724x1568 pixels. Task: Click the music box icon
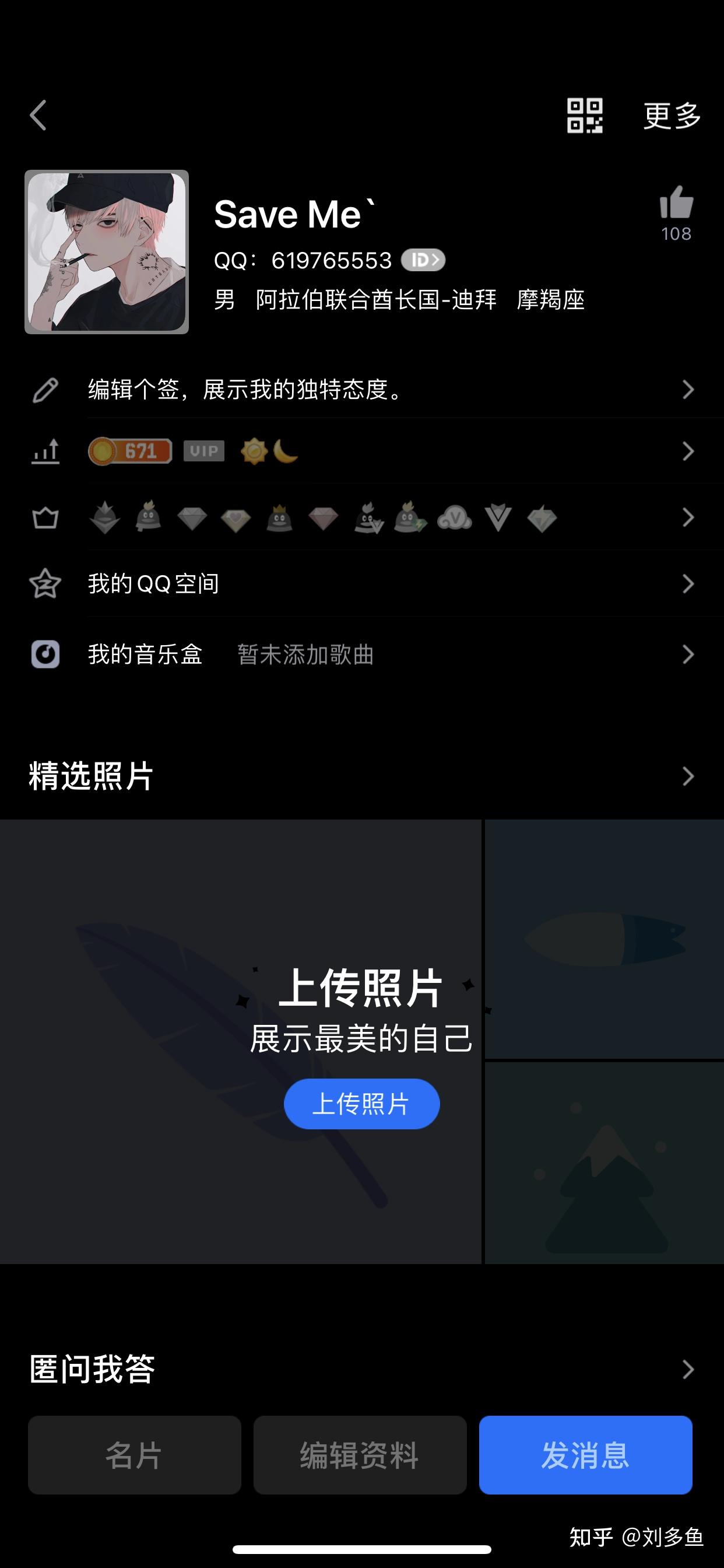(44, 655)
